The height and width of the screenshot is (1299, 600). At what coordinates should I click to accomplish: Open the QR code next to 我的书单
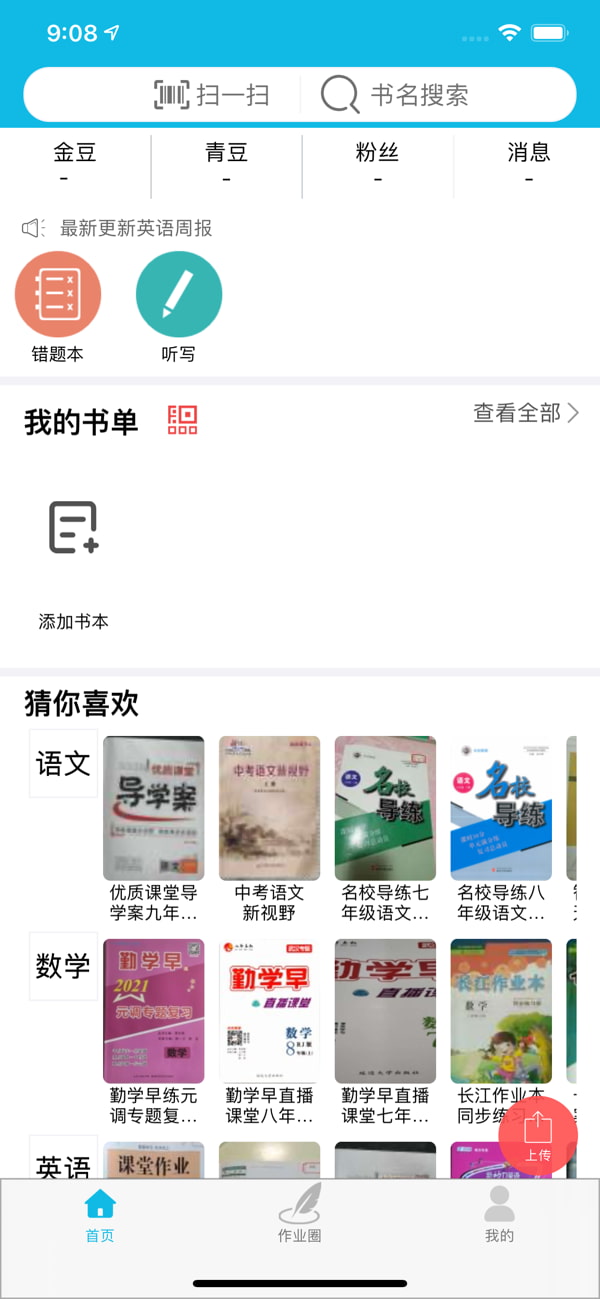pos(183,420)
